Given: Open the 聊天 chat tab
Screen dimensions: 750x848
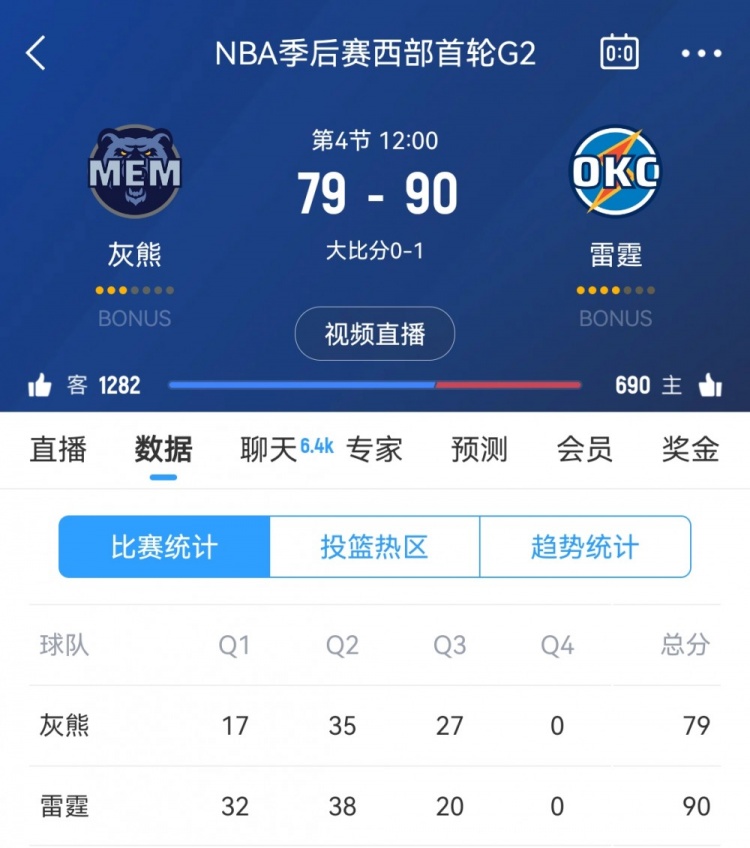Looking at the screenshot, I should tap(270, 449).
